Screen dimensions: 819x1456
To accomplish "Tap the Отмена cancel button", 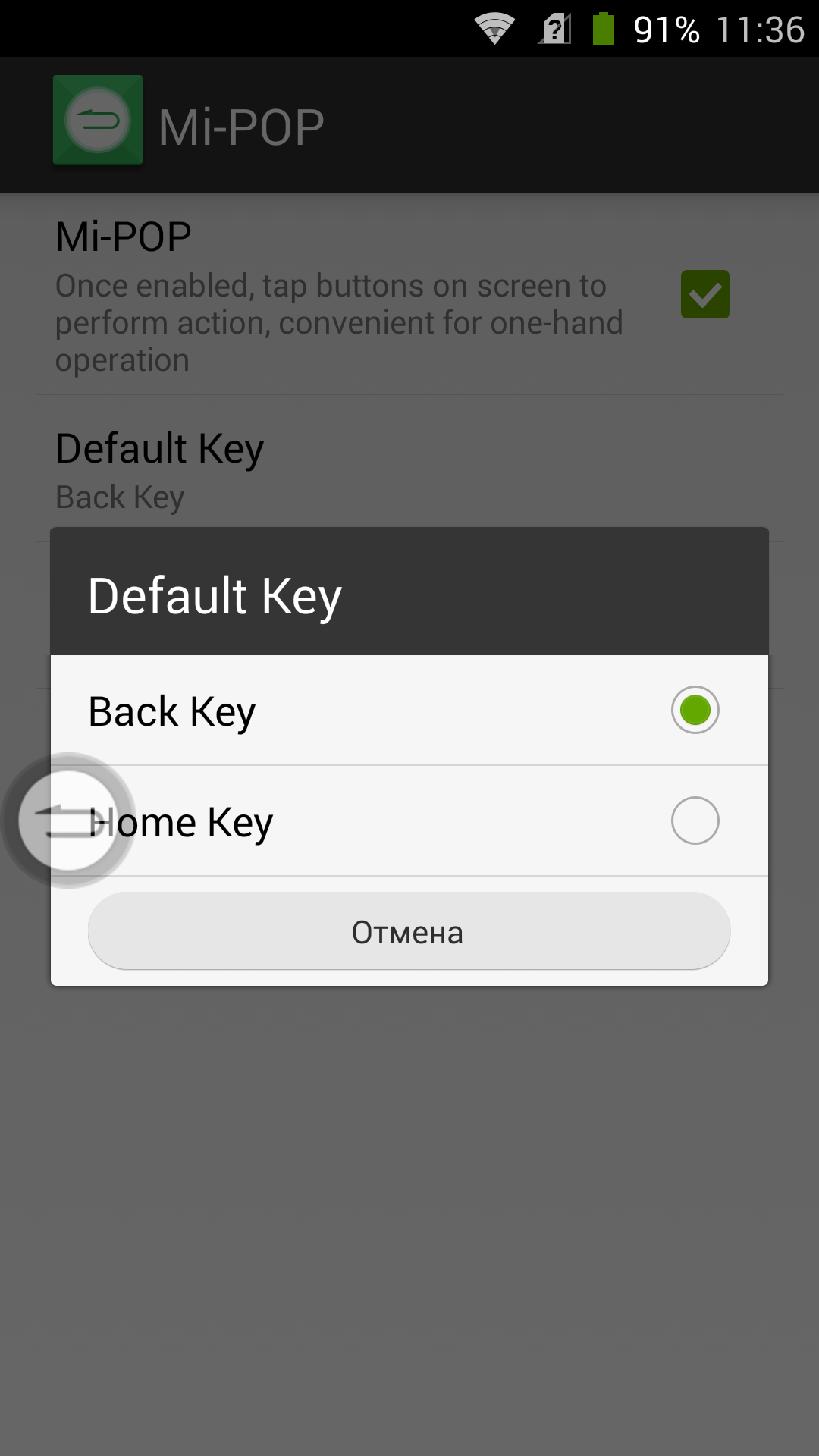I will 409,931.
